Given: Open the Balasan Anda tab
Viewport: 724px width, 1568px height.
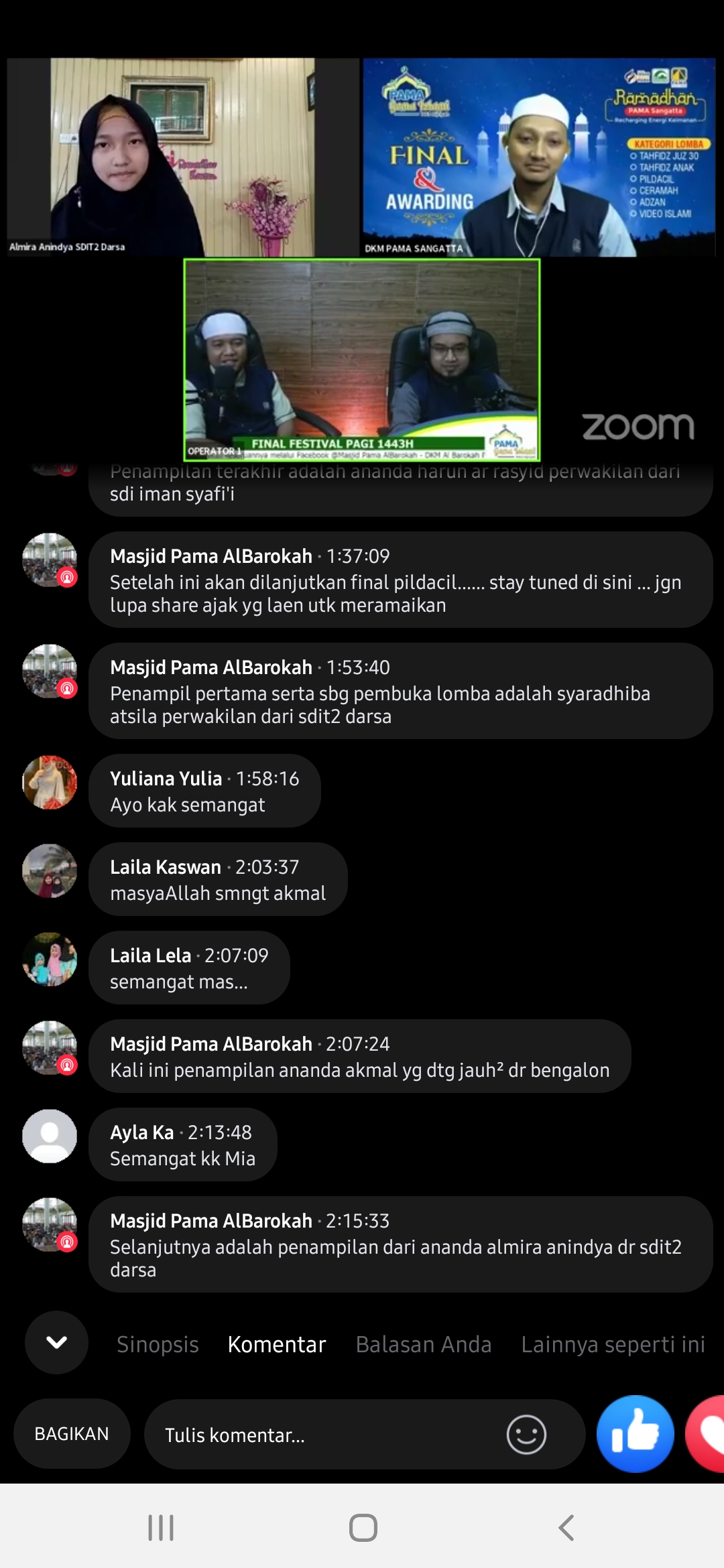Looking at the screenshot, I should [424, 1344].
